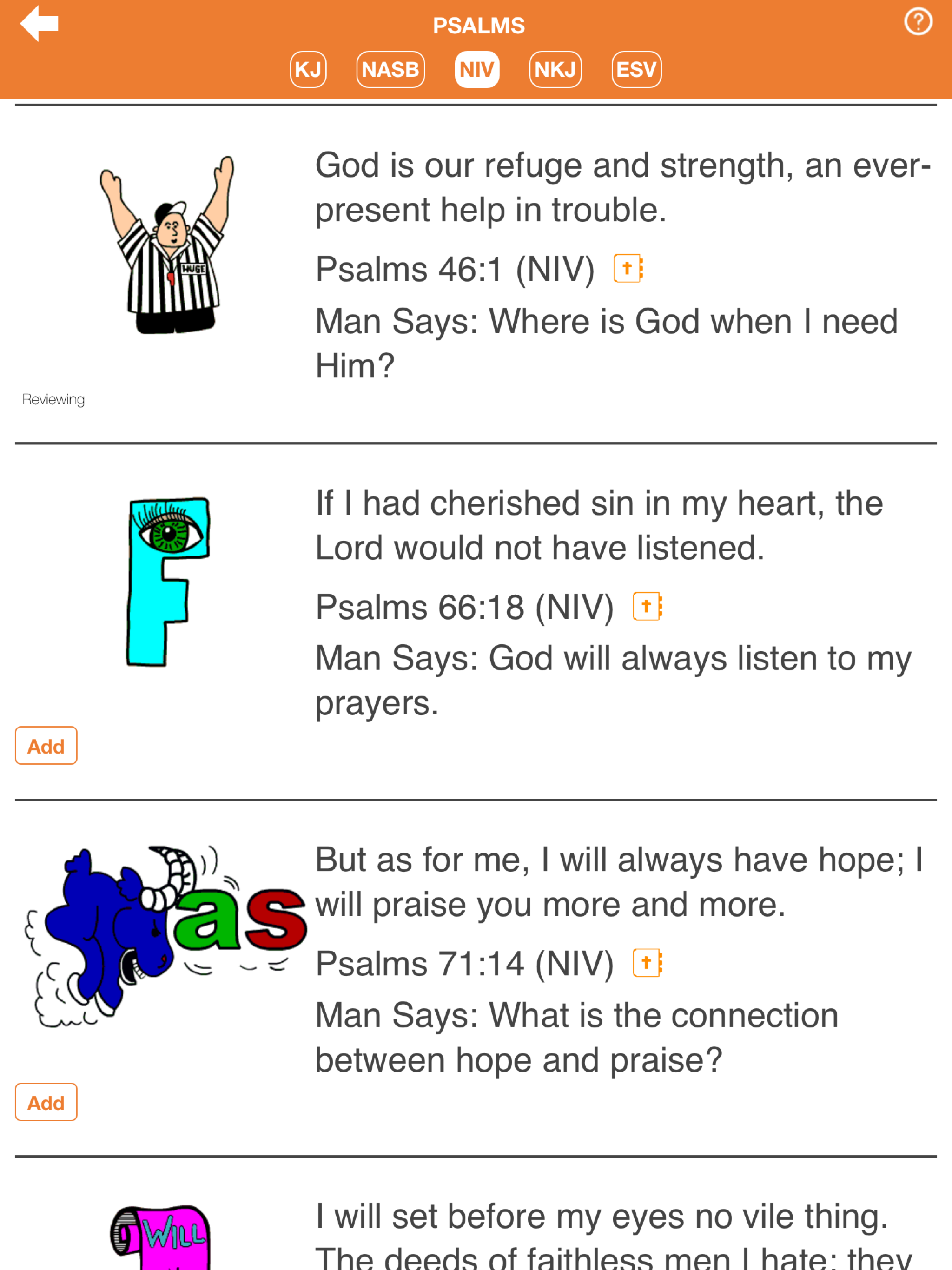
Task: Switch to the NASB translation
Action: click(390, 68)
